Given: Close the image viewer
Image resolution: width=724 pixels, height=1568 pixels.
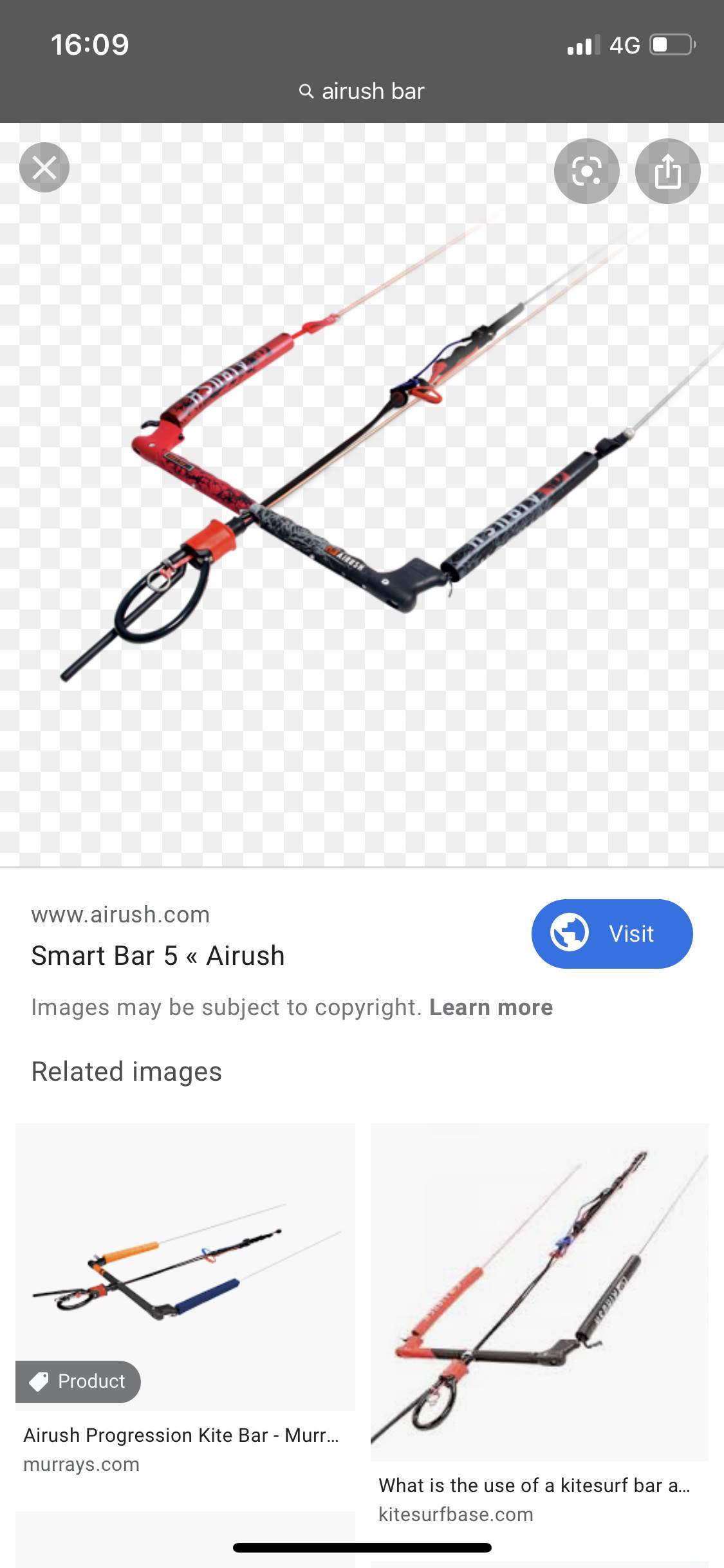Looking at the screenshot, I should tap(44, 168).
